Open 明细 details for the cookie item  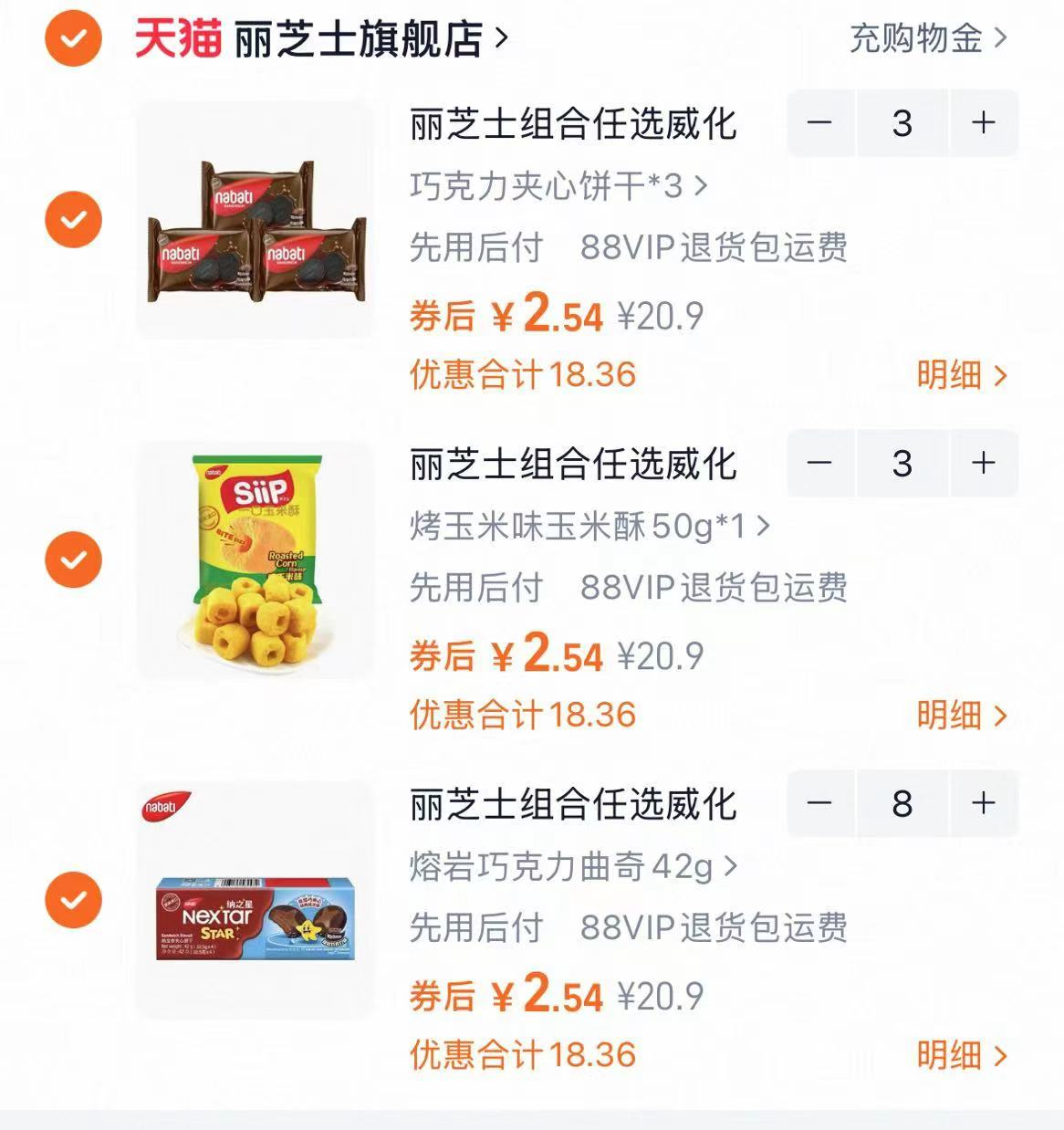[x=952, y=1055]
